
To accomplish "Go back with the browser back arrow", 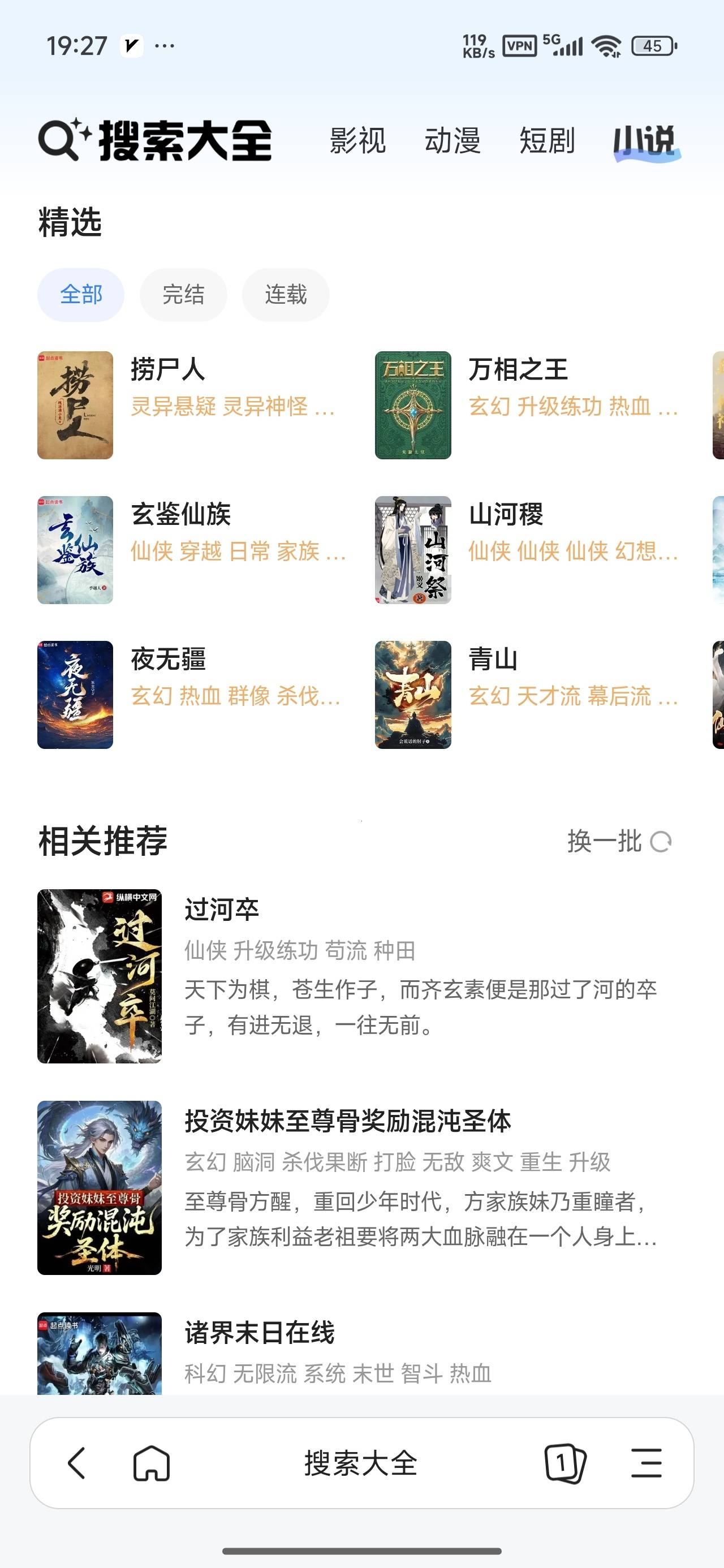I will click(77, 1463).
